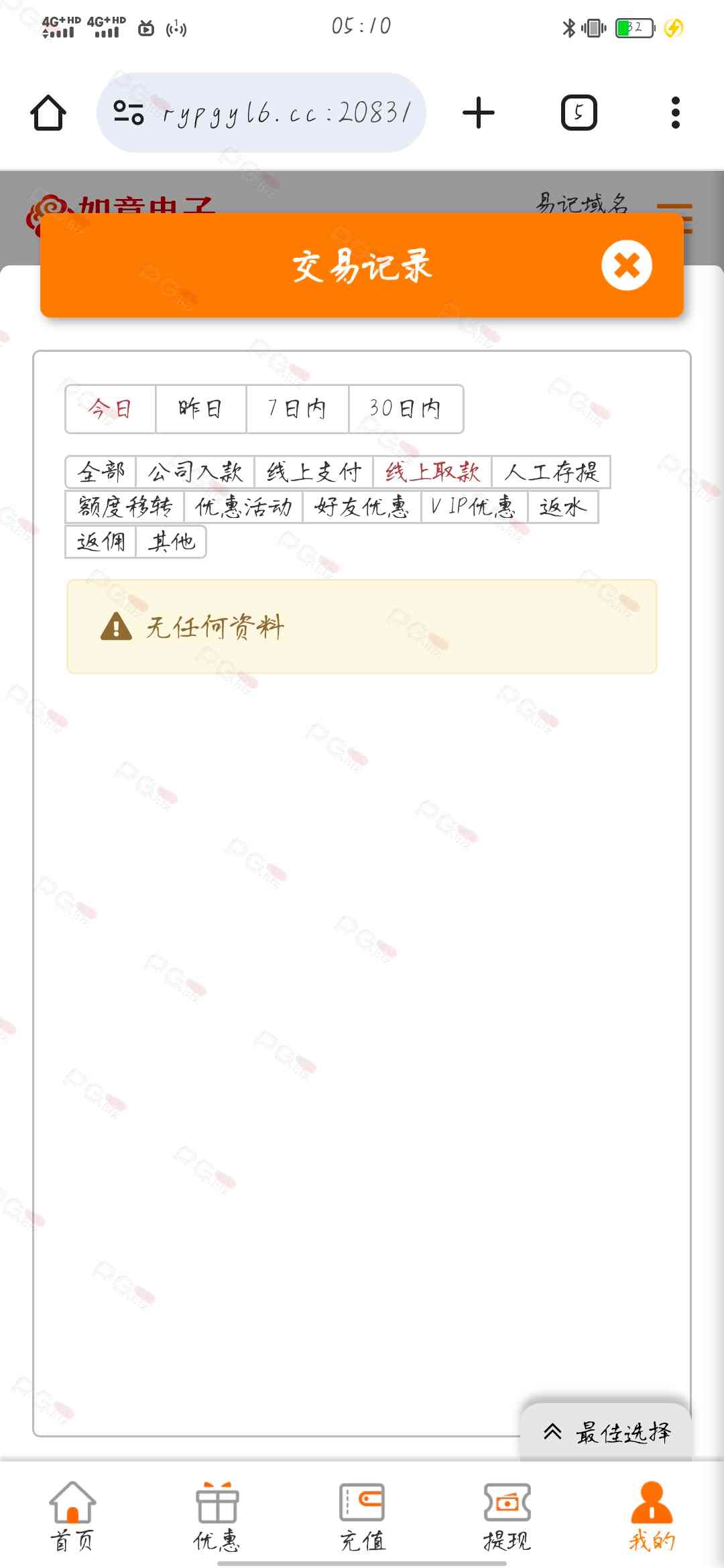Go to the 首页 tab

pos(72,1517)
